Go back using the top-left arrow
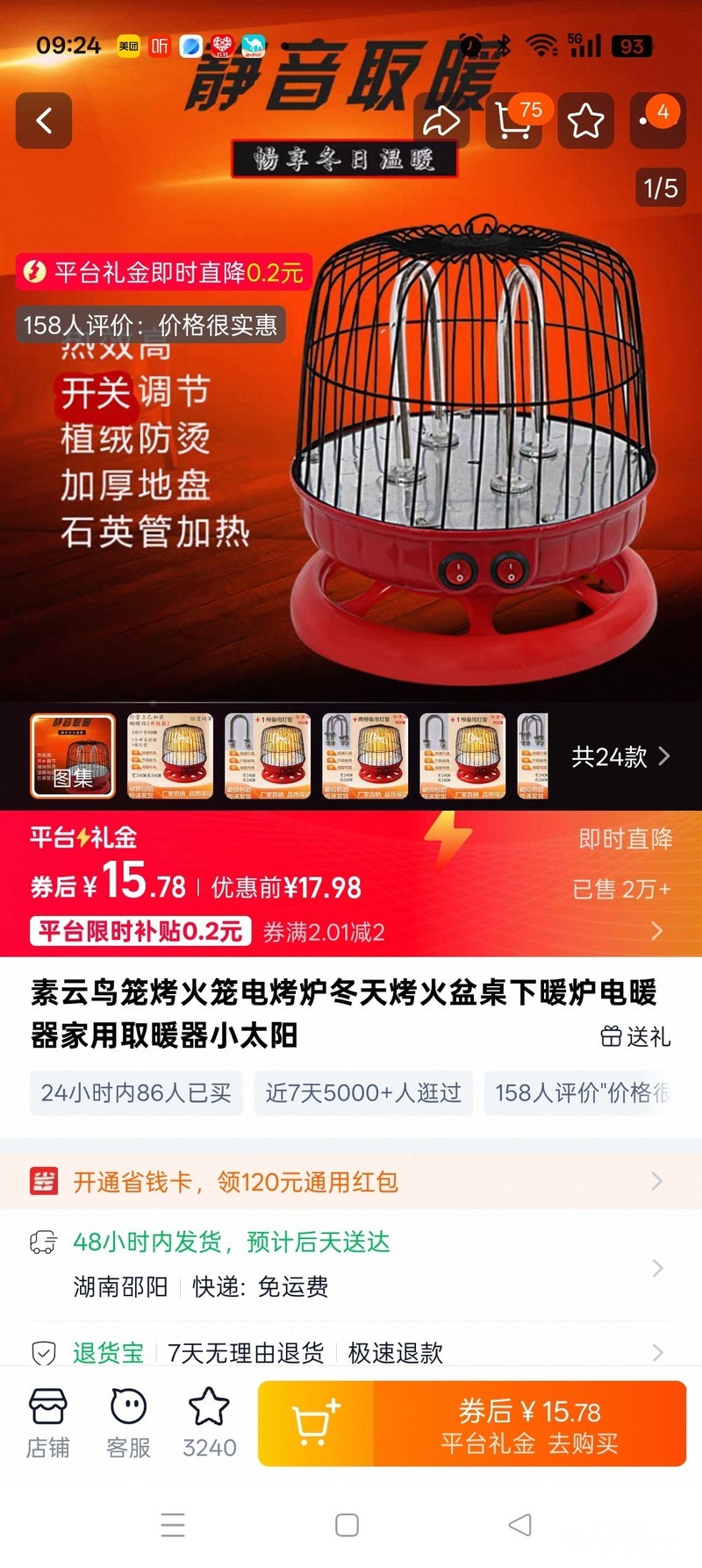Image resolution: width=702 pixels, height=1568 pixels. 44,120
